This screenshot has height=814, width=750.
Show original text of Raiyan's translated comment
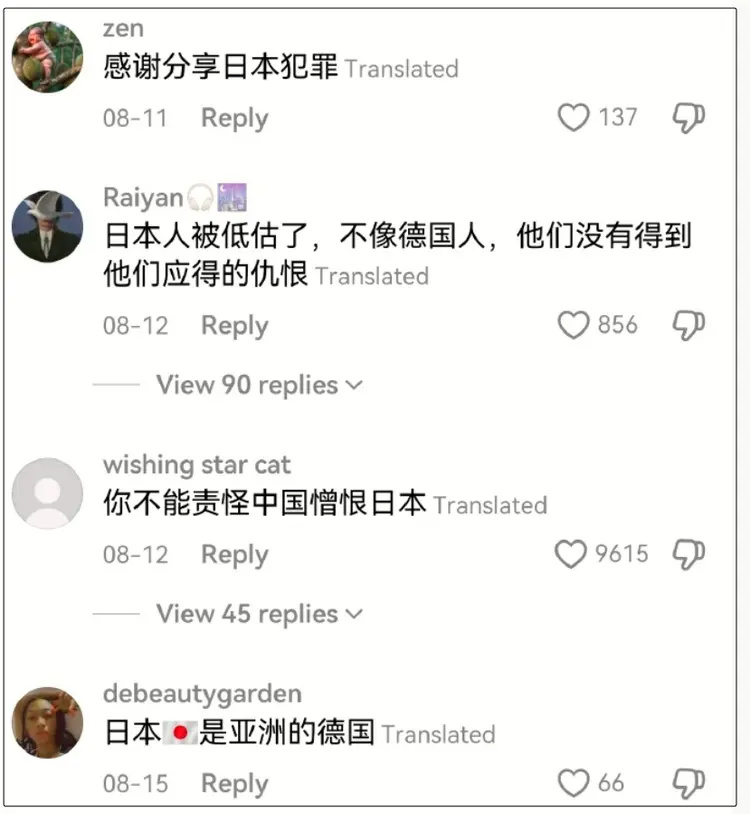[x=374, y=276]
